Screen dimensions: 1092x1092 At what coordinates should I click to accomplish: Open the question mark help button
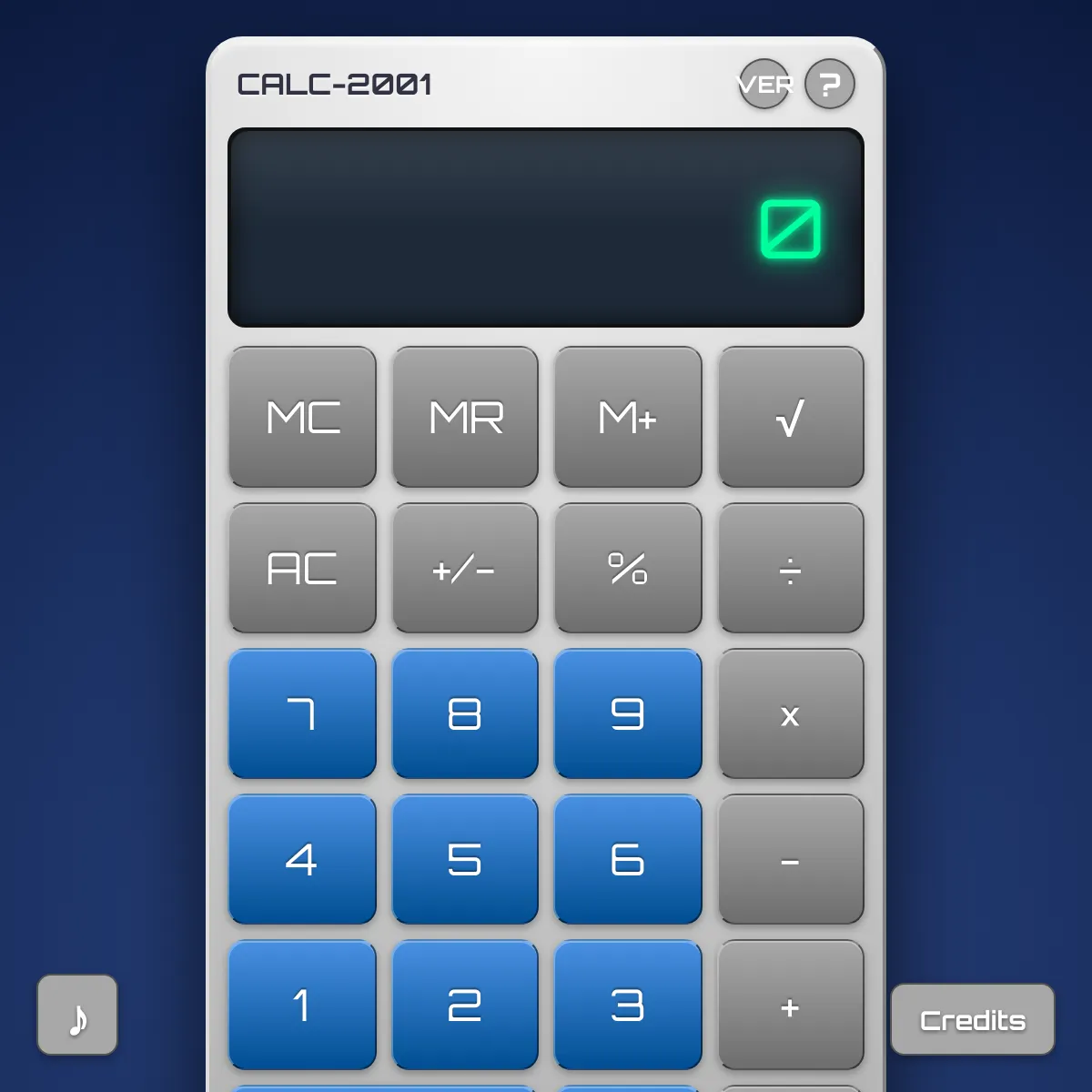pyautogui.click(x=830, y=85)
